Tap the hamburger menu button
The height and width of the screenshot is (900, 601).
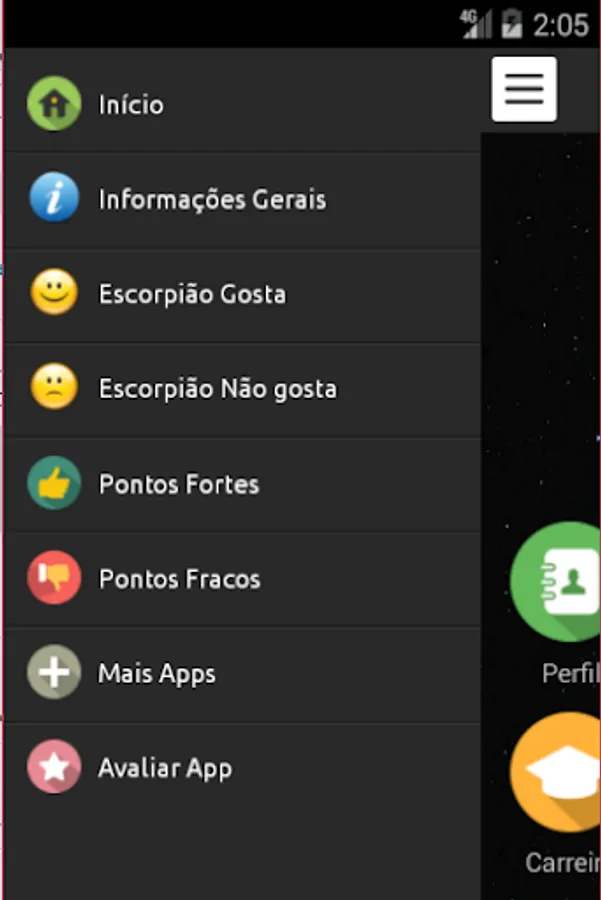(x=524, y=90)
